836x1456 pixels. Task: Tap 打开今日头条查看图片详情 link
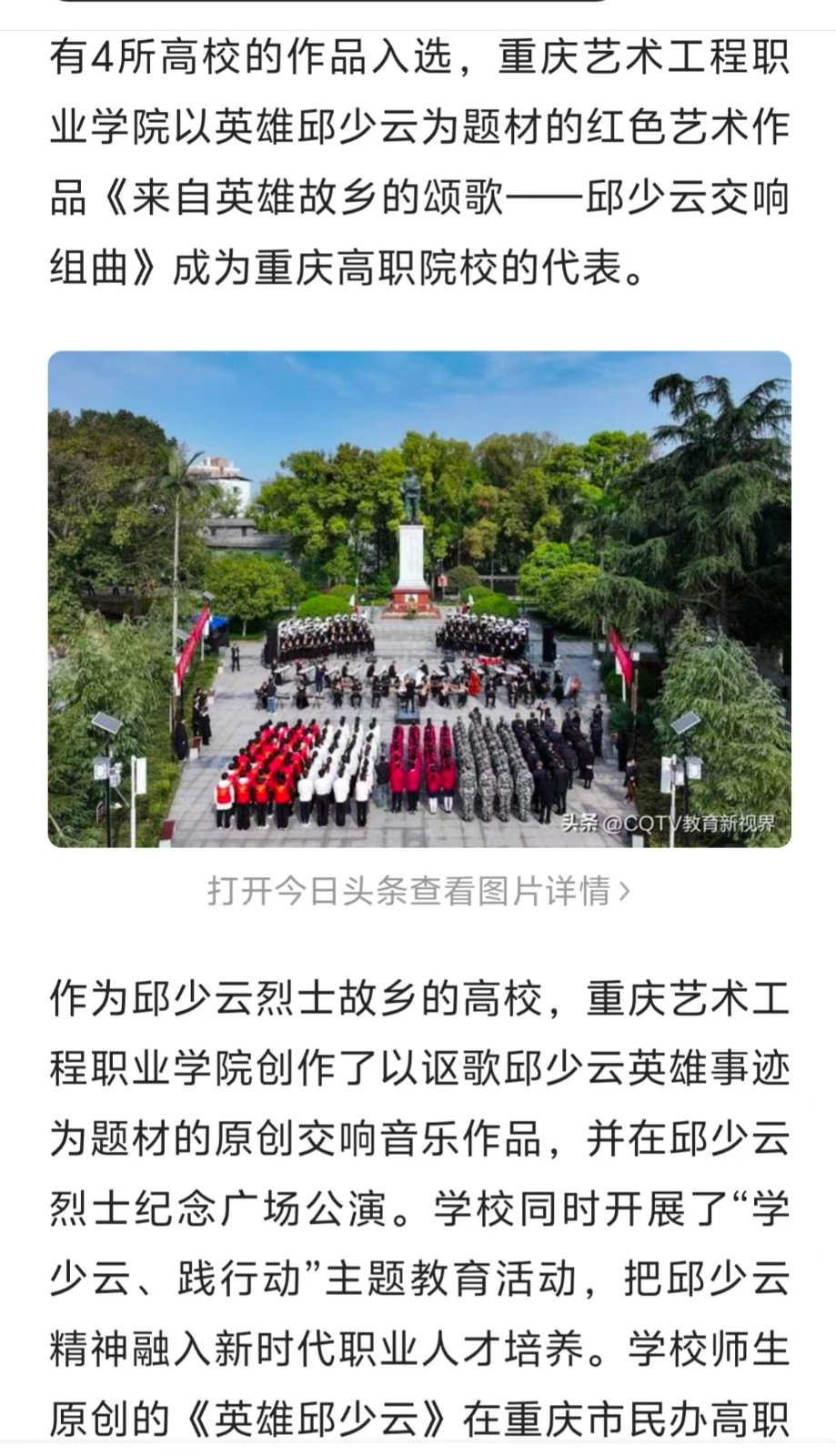[418, 891]
